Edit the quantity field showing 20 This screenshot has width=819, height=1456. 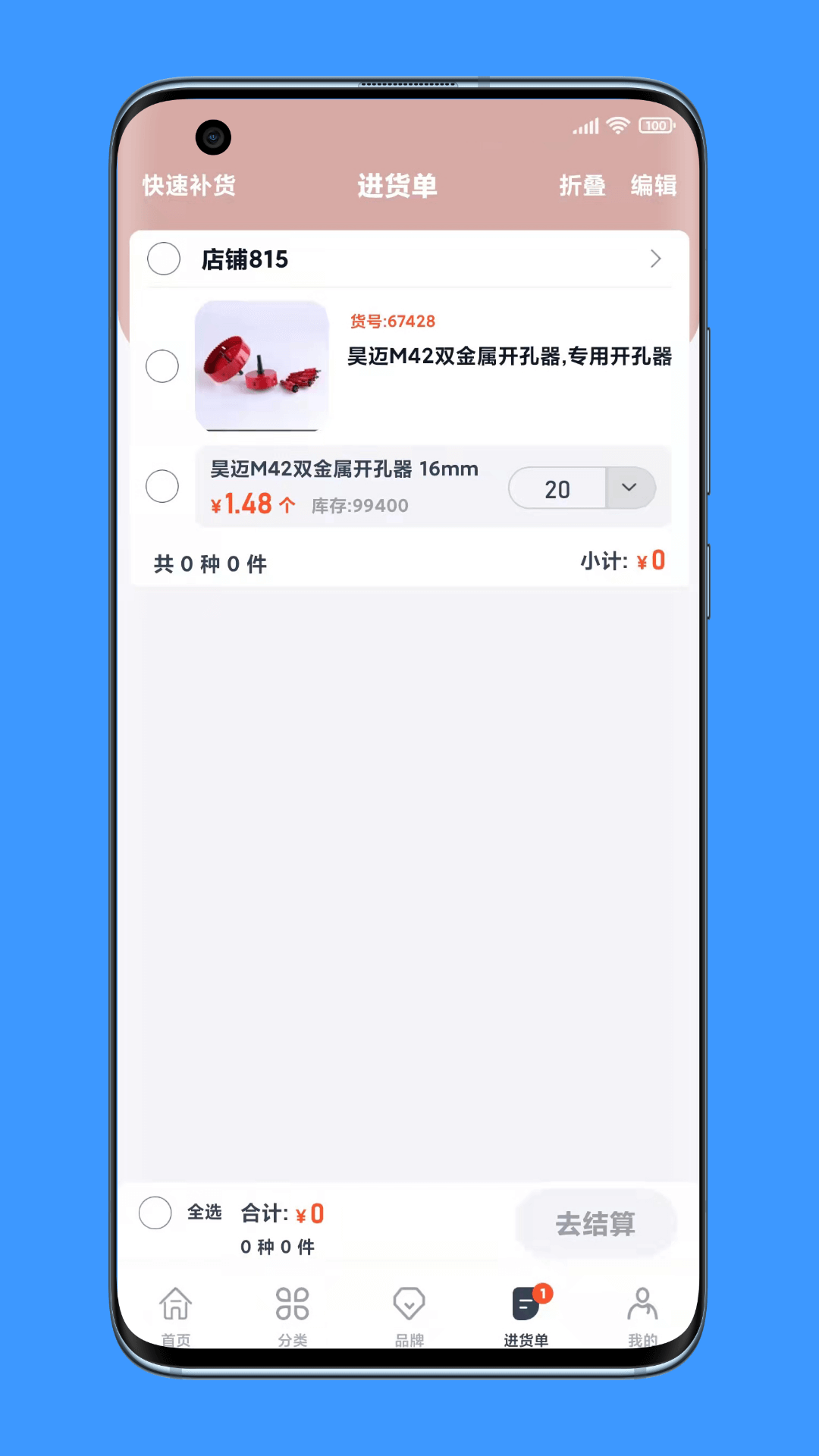tap(557, 489)
